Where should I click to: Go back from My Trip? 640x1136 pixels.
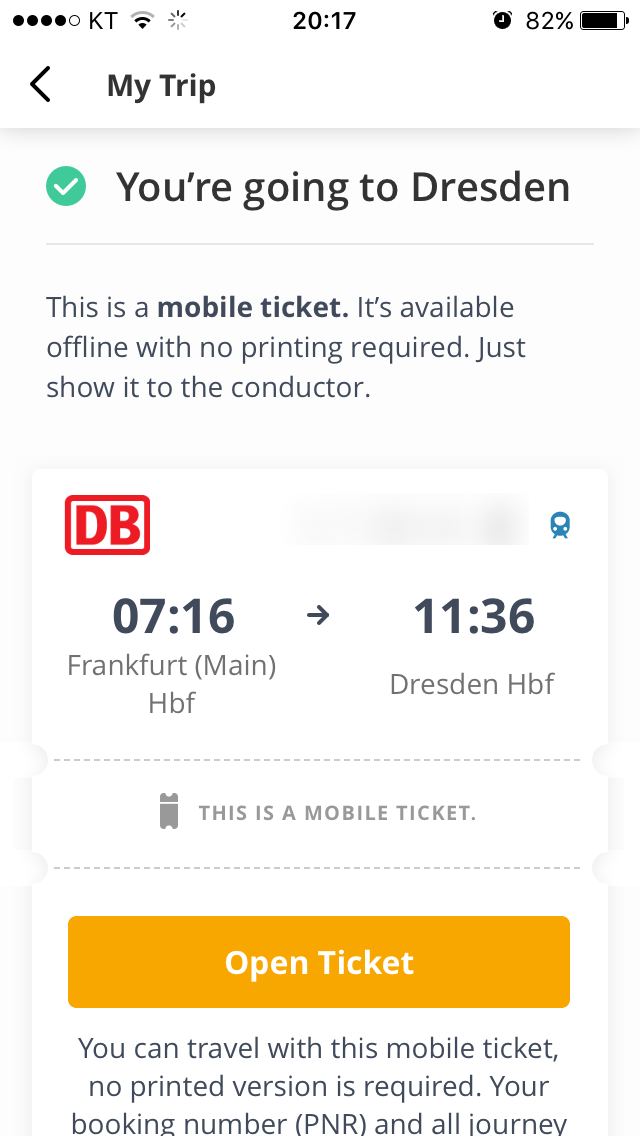(x=40, y=85)
